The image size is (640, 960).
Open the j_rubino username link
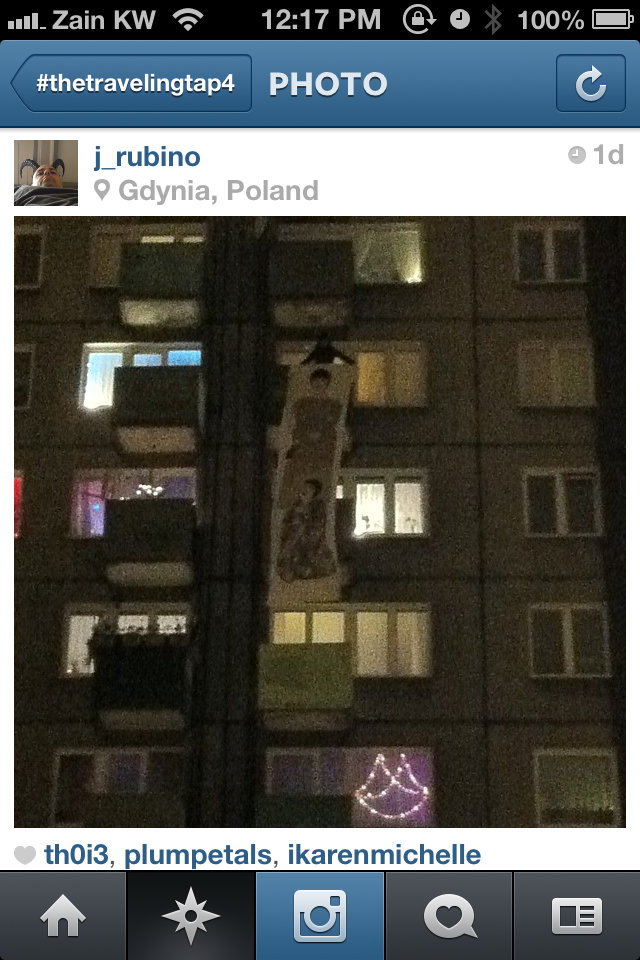(146, 157)
